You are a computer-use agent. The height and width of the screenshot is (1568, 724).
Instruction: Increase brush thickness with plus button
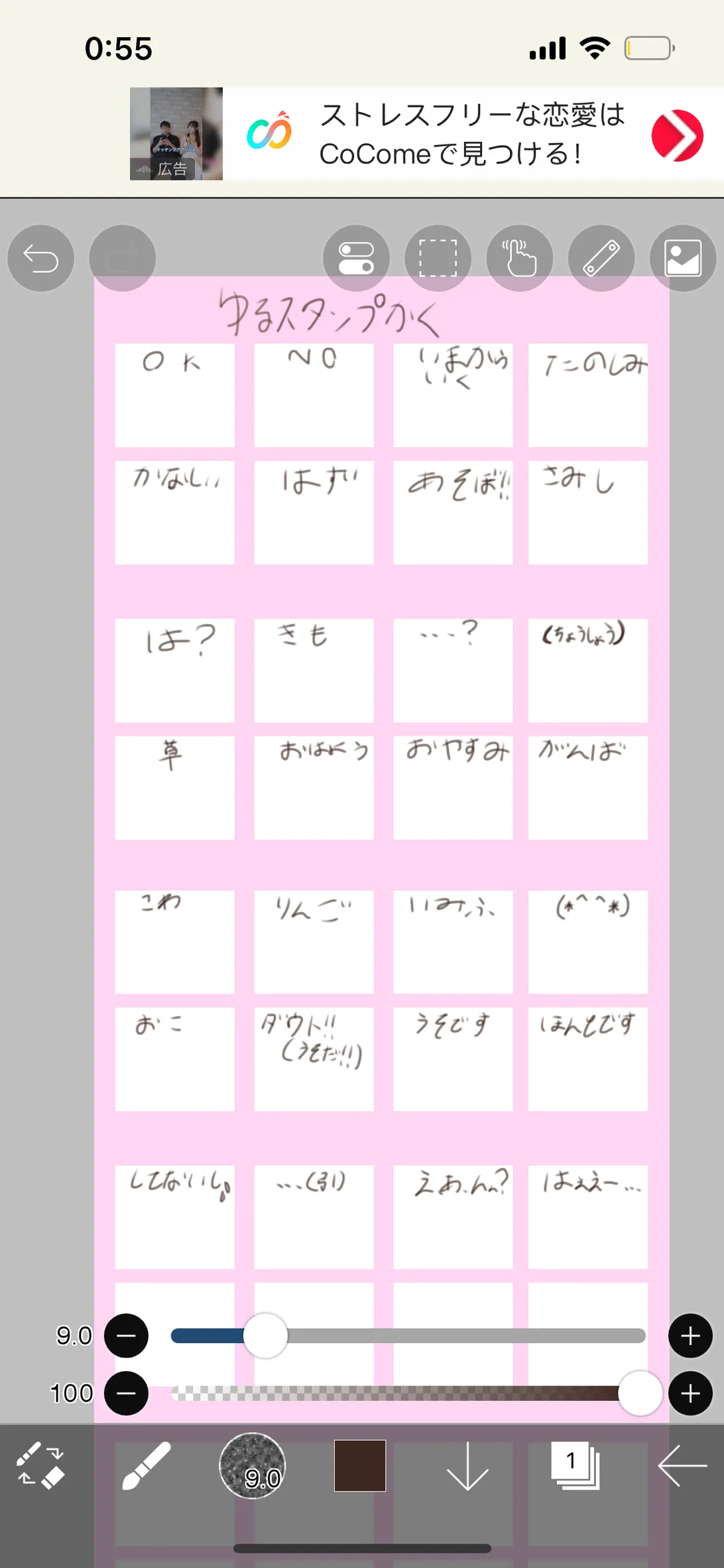point(690,1335)
